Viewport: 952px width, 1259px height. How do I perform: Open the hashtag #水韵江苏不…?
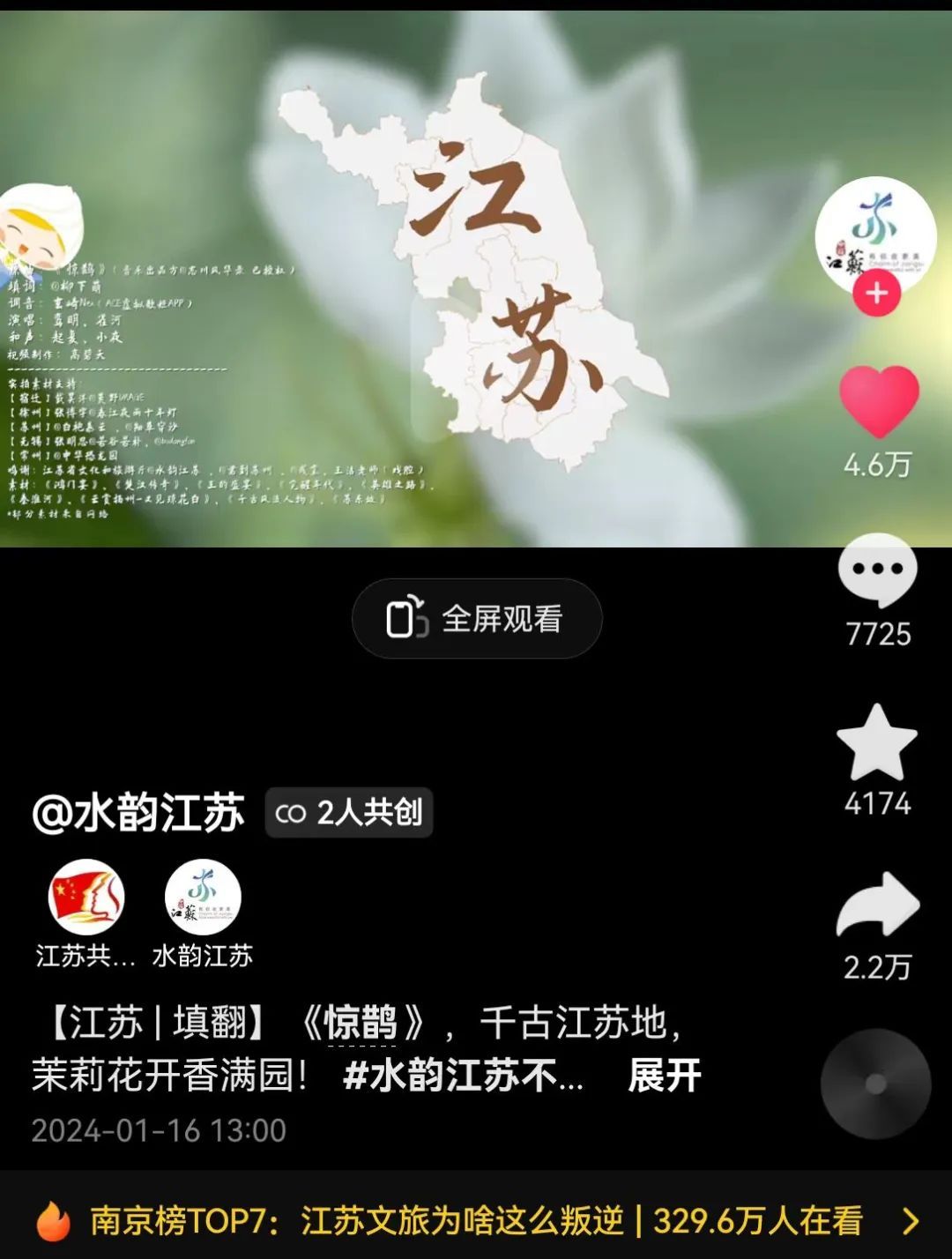[x=462, y=1076]
